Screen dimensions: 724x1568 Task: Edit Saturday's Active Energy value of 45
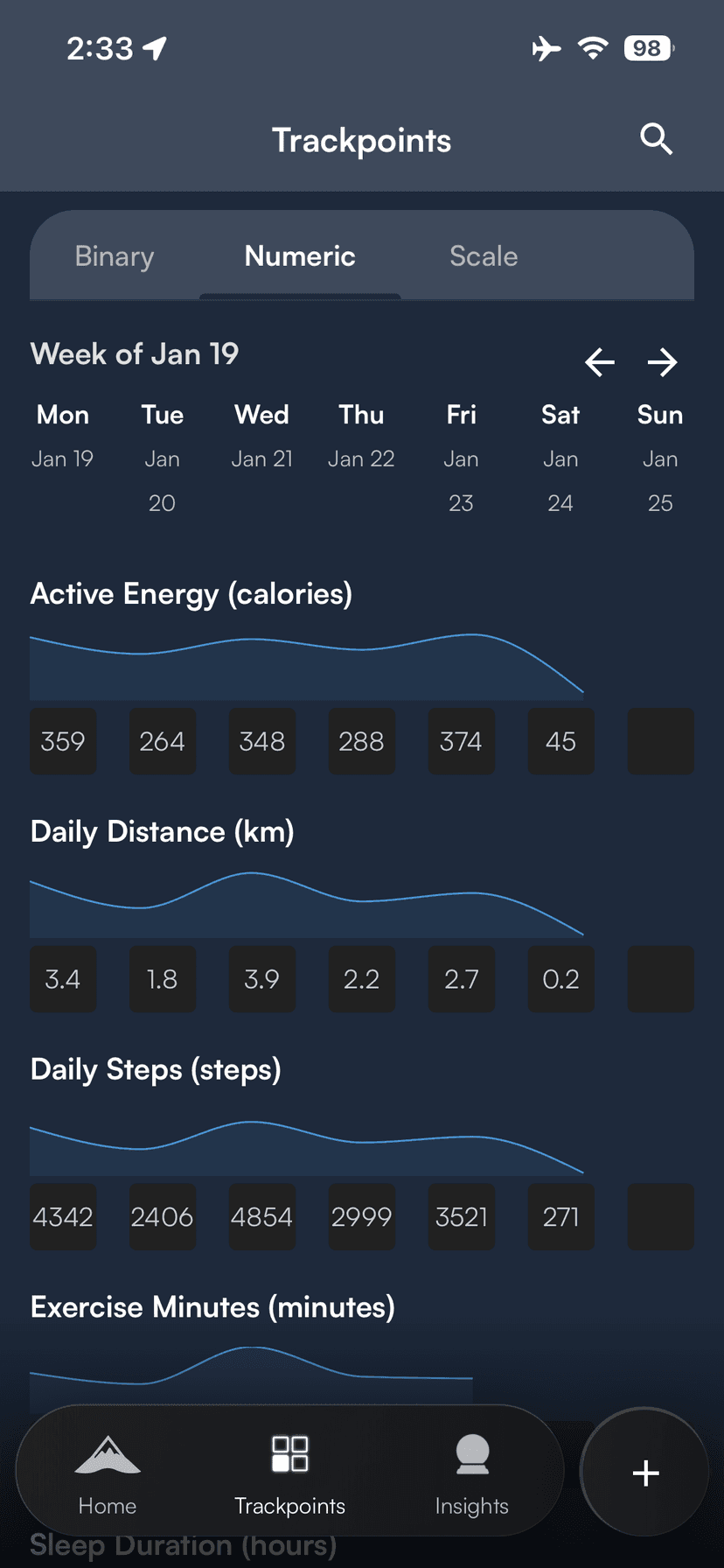coord(560,741)
